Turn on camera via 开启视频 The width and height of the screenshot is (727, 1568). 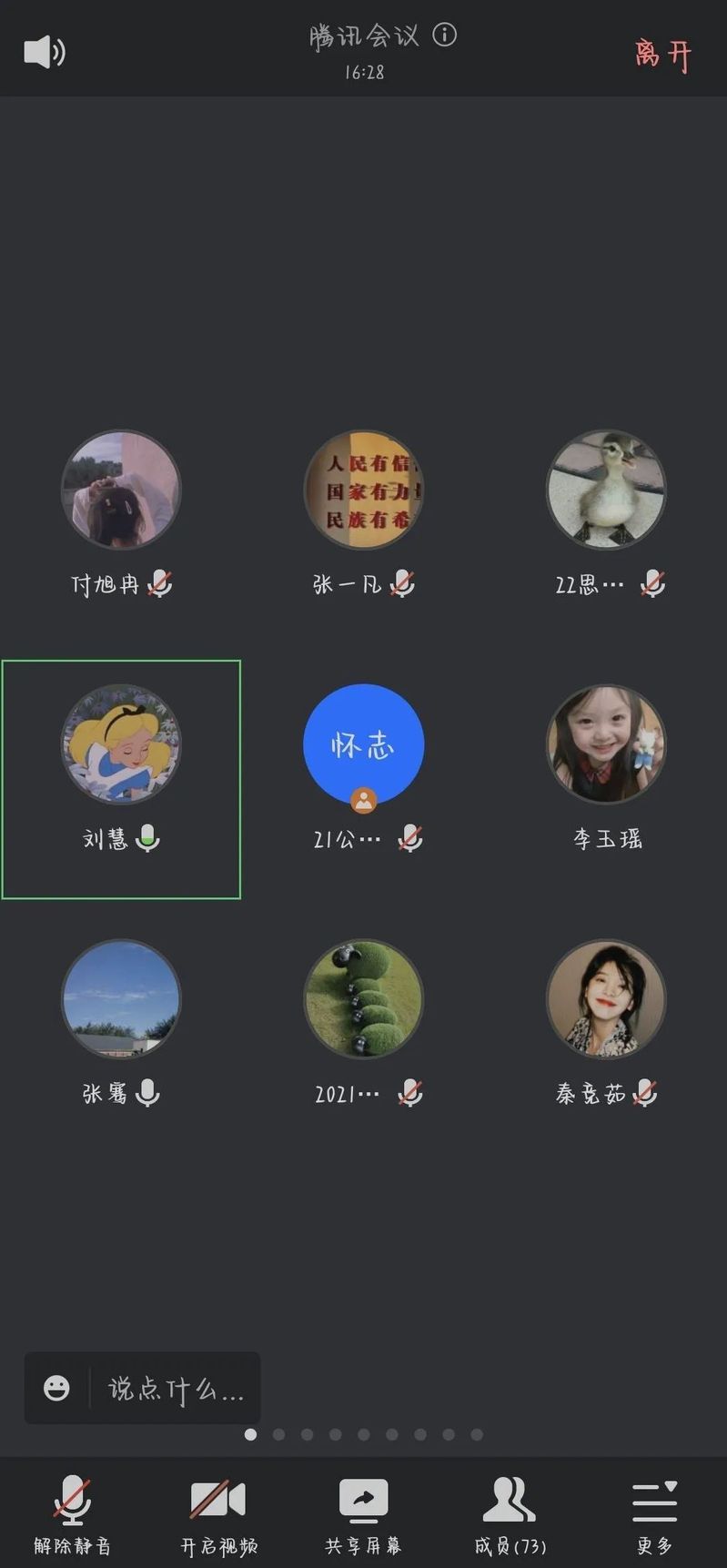click(218, 1512)
